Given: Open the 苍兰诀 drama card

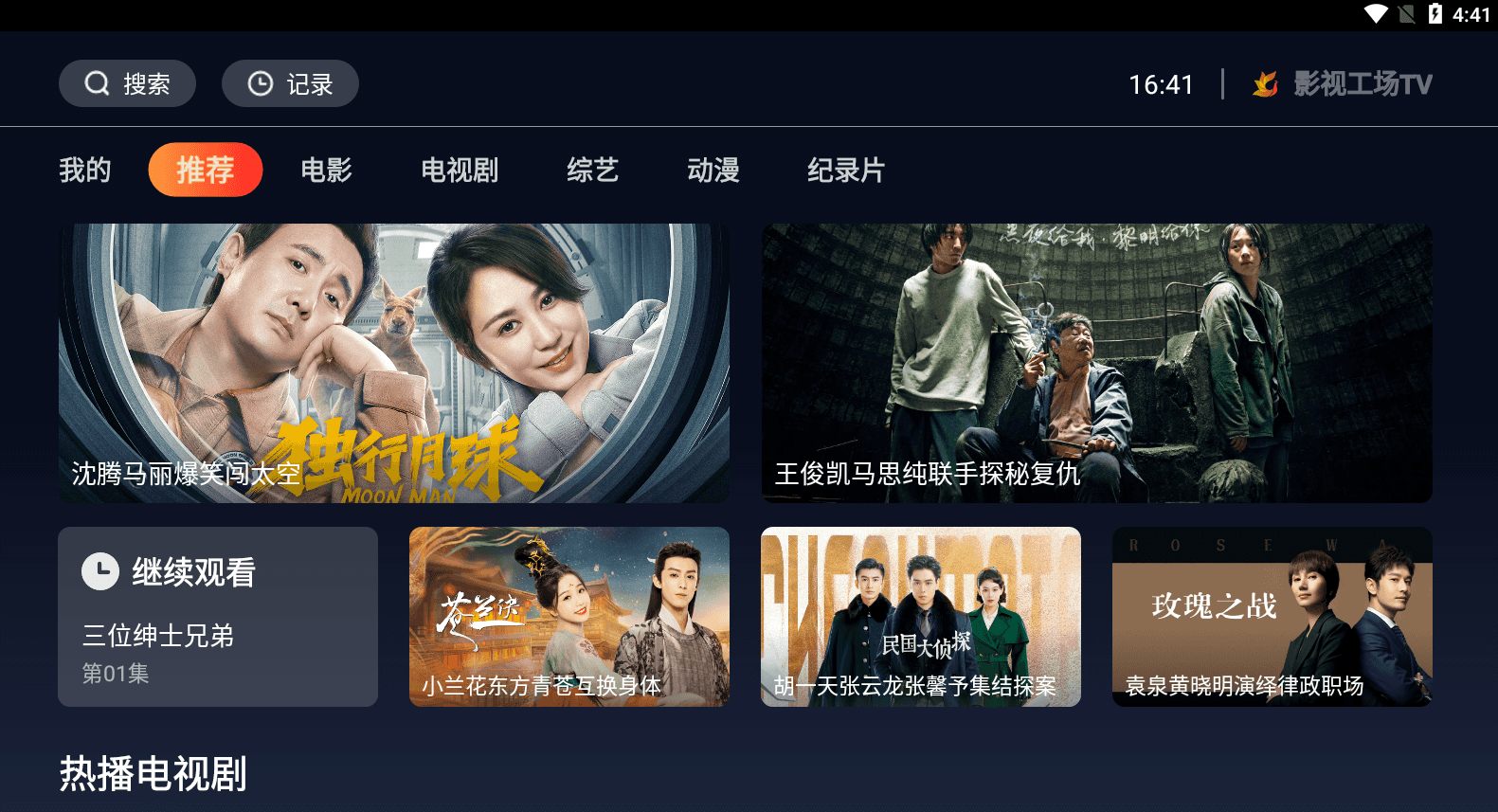Looking at the screenshot, I should 569,617.
